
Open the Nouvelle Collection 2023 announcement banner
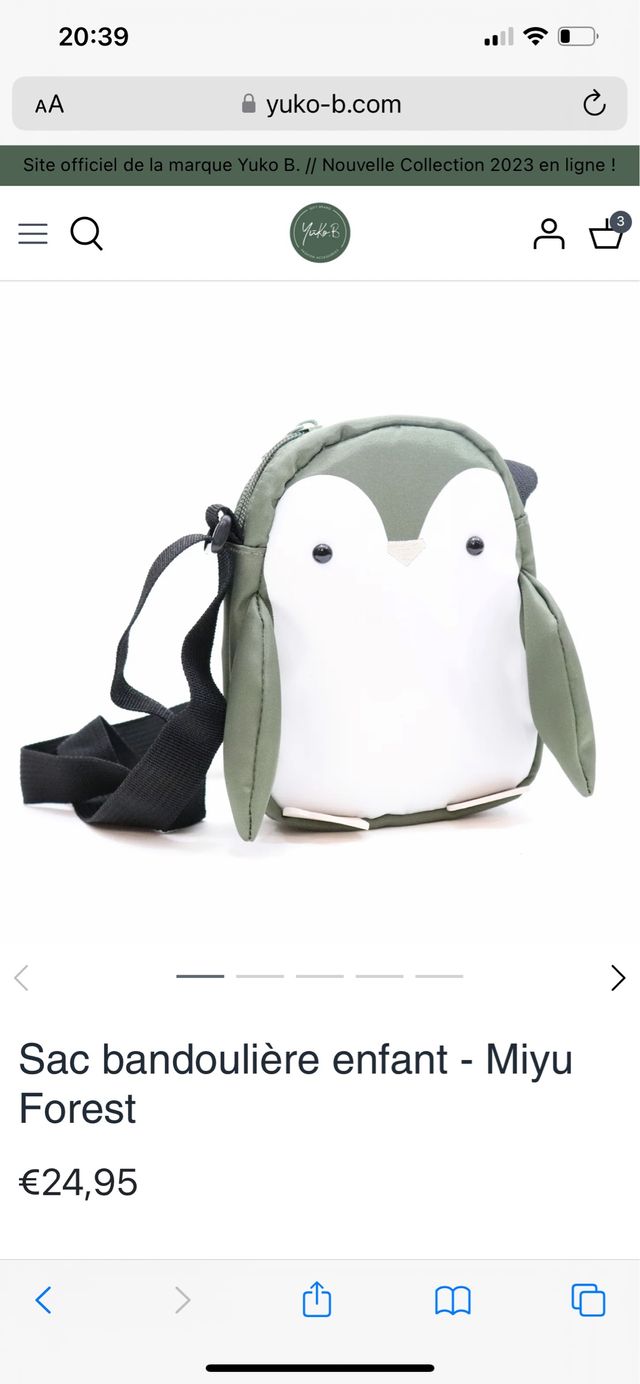click(320, 165)
